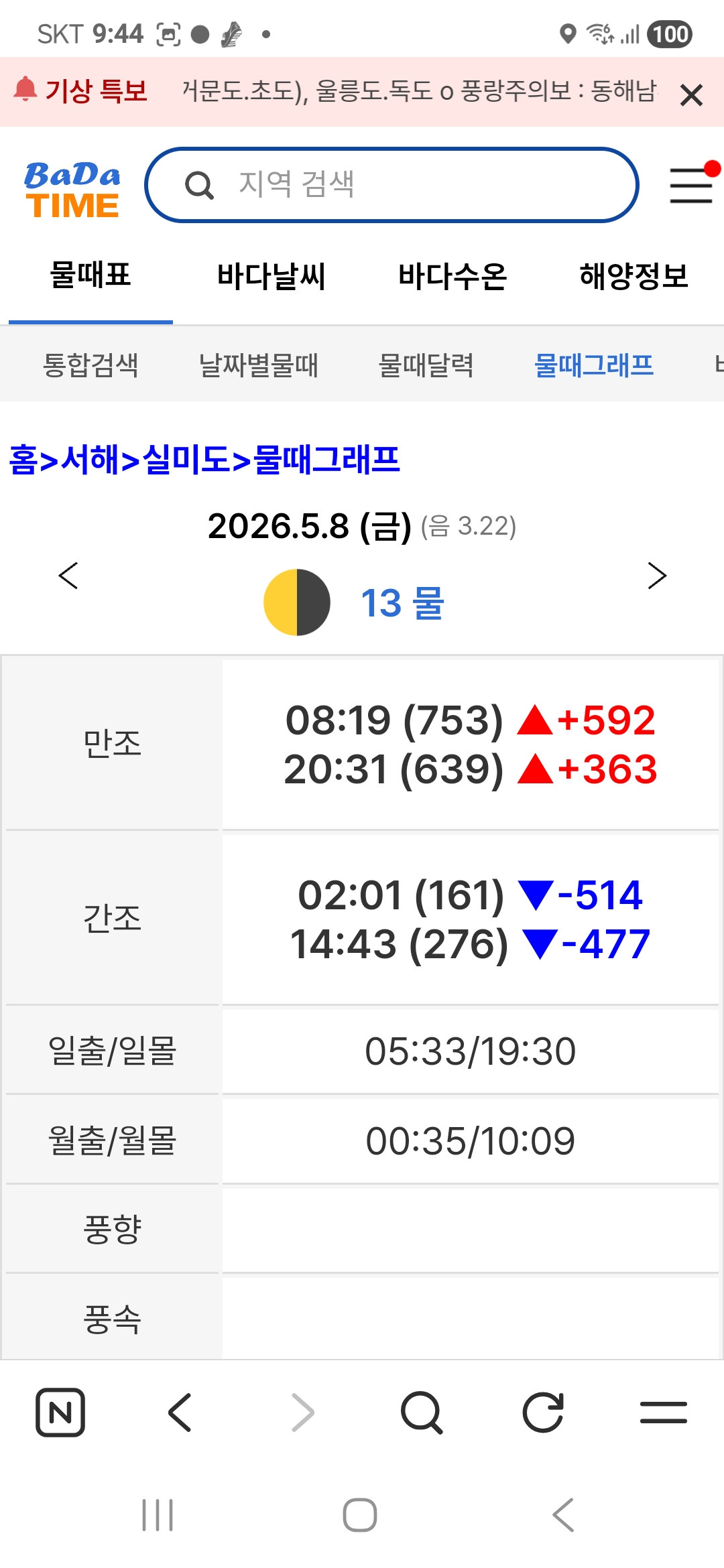Go to the previous day's tide data
Image resolution: width=724 pixels, height=1568 pixels.
tap(68, 576)
